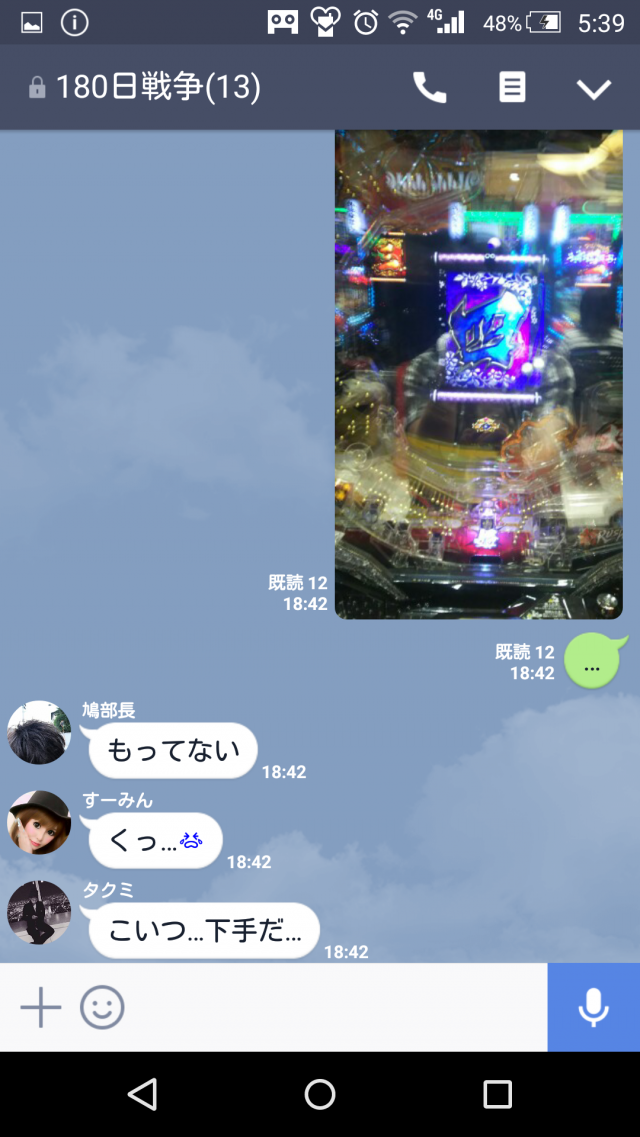Open the emoji sticker picker

pyautogui.click(x=102, y=1007)
